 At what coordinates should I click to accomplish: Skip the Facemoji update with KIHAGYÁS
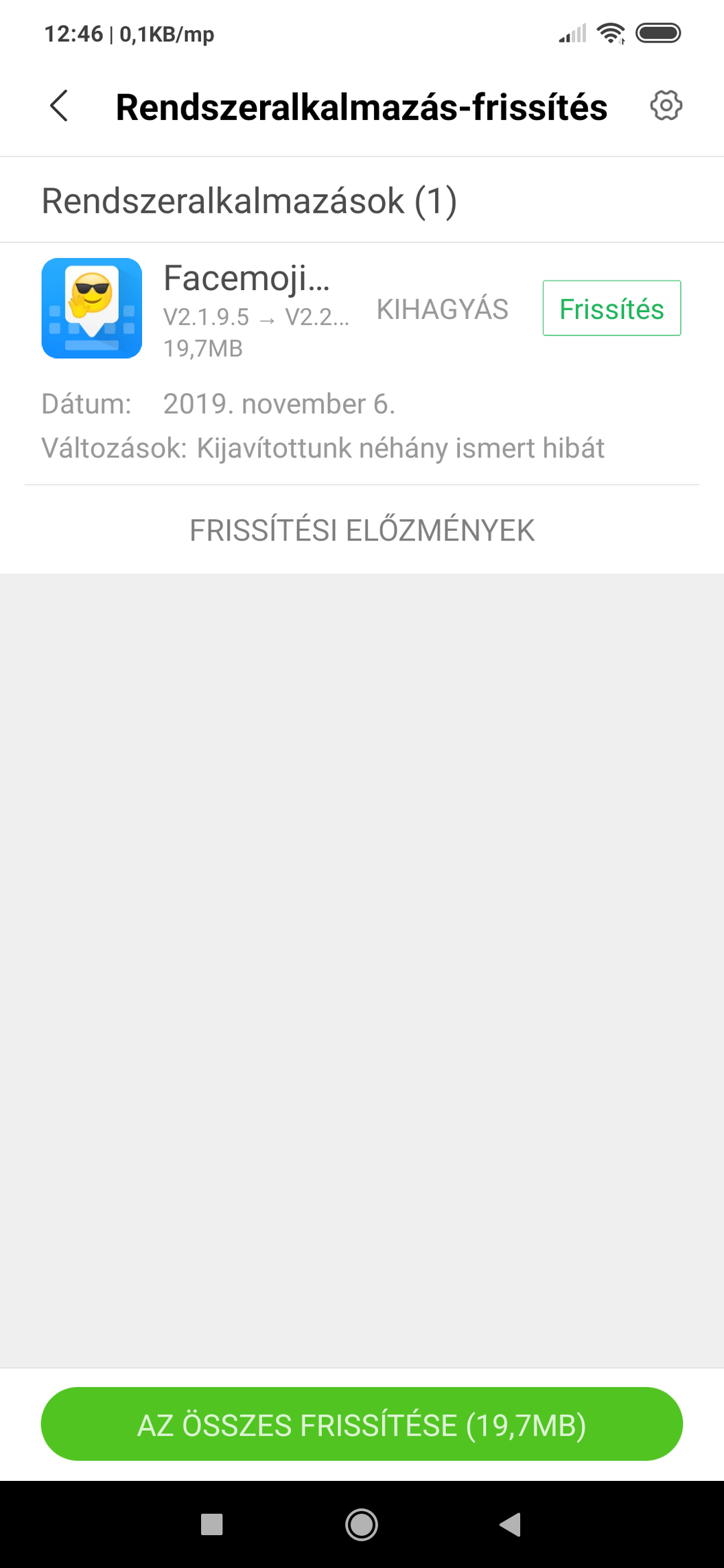pos(442,309)
